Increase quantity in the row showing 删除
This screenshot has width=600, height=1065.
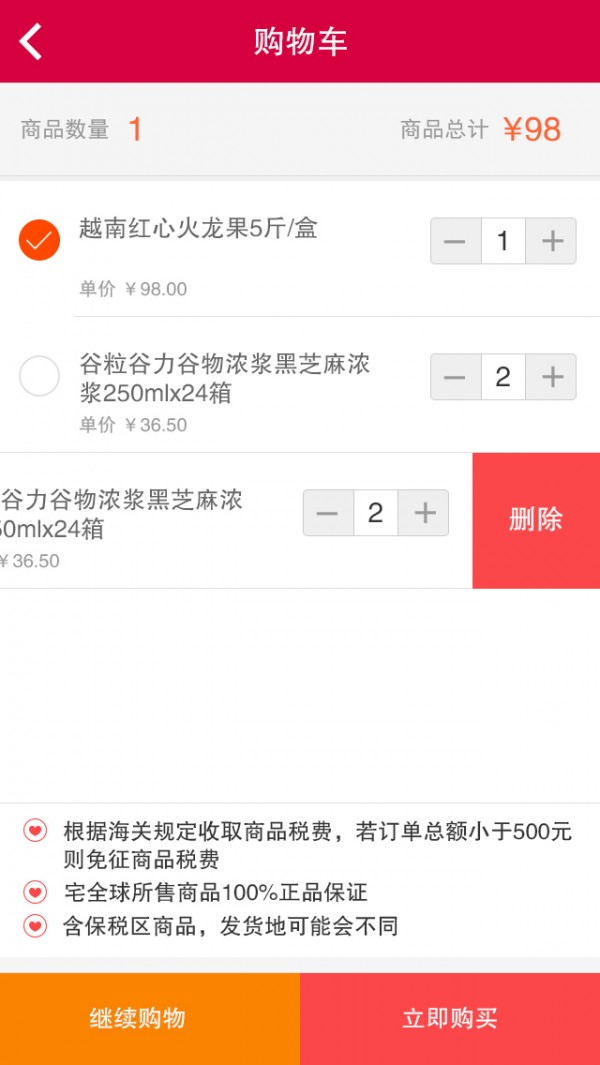[424, 513]
